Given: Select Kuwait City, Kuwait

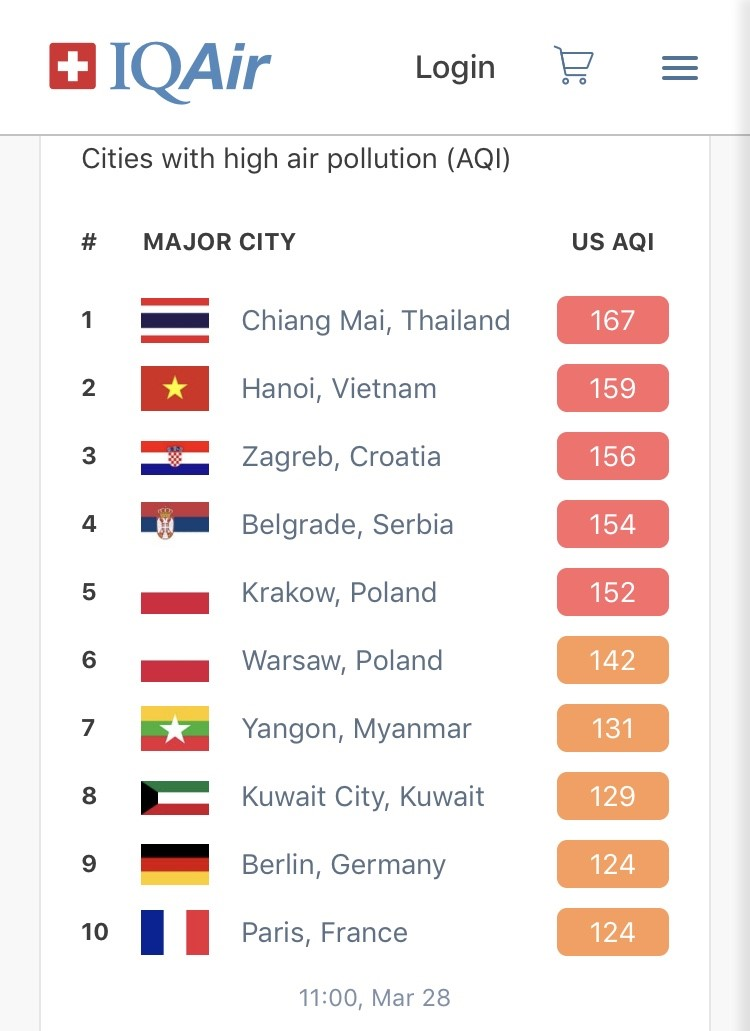Looking at the screenshot, I should click(363, 797).
